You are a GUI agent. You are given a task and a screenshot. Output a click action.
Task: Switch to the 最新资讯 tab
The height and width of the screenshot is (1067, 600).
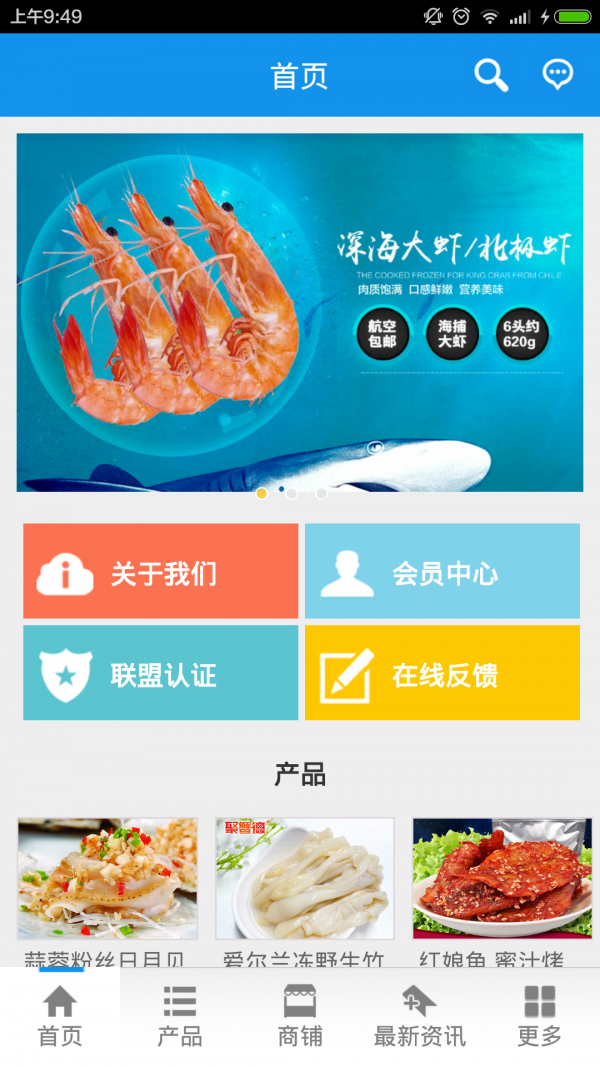(x=420, y=1016)
